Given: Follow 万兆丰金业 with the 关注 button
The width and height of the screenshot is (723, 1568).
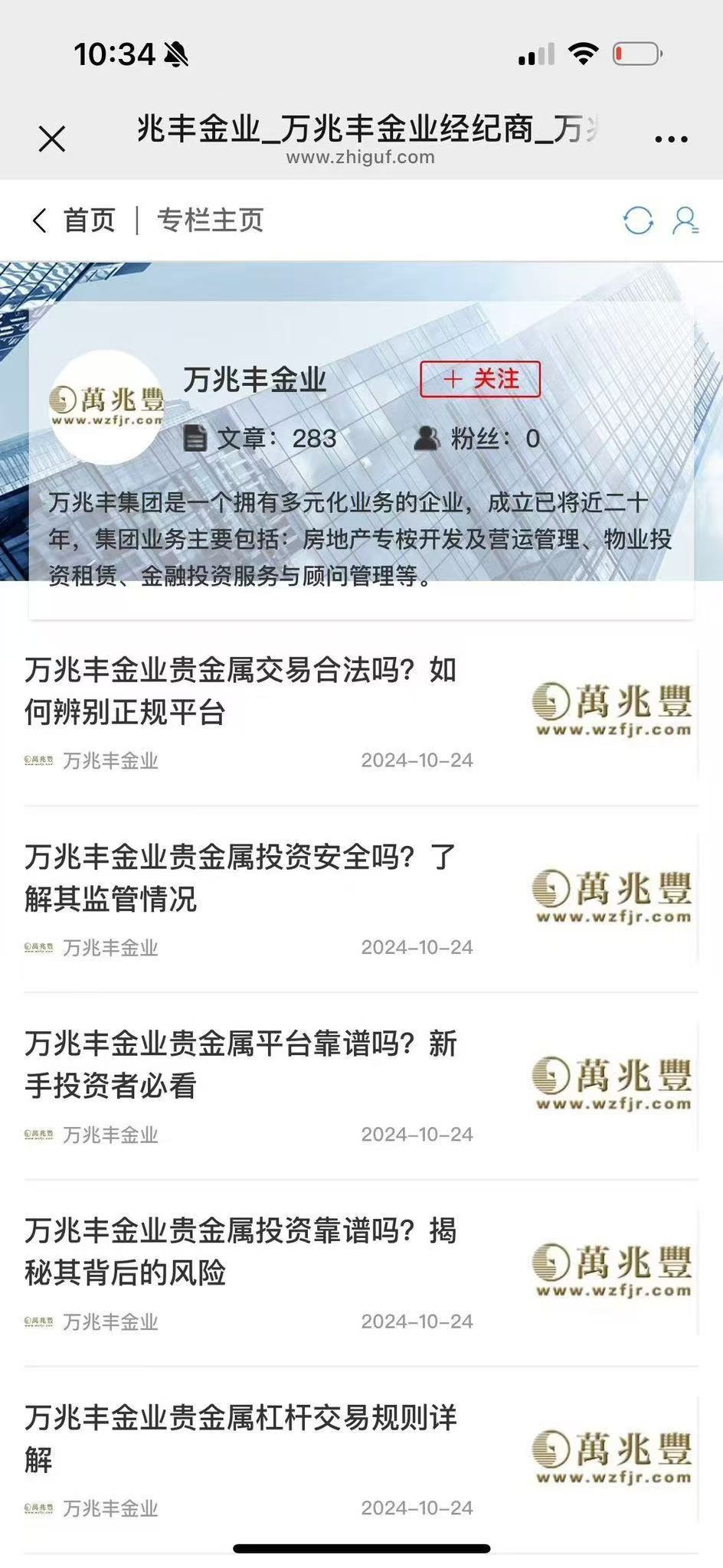Looking at the screenshot, I should pos(480,379).
